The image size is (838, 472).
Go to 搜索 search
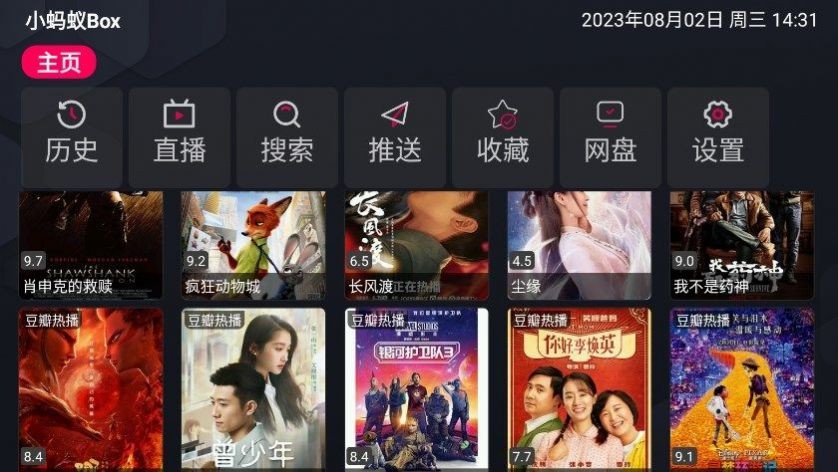(287, 136)
